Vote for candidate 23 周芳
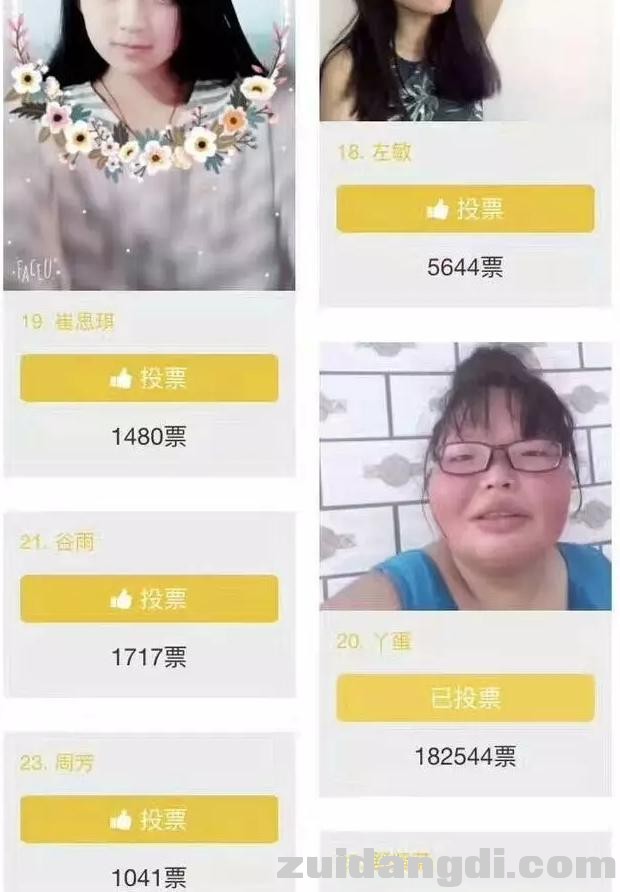Viewport: 620px width, 892px height. pyautogui.click(x=149, y=820)
